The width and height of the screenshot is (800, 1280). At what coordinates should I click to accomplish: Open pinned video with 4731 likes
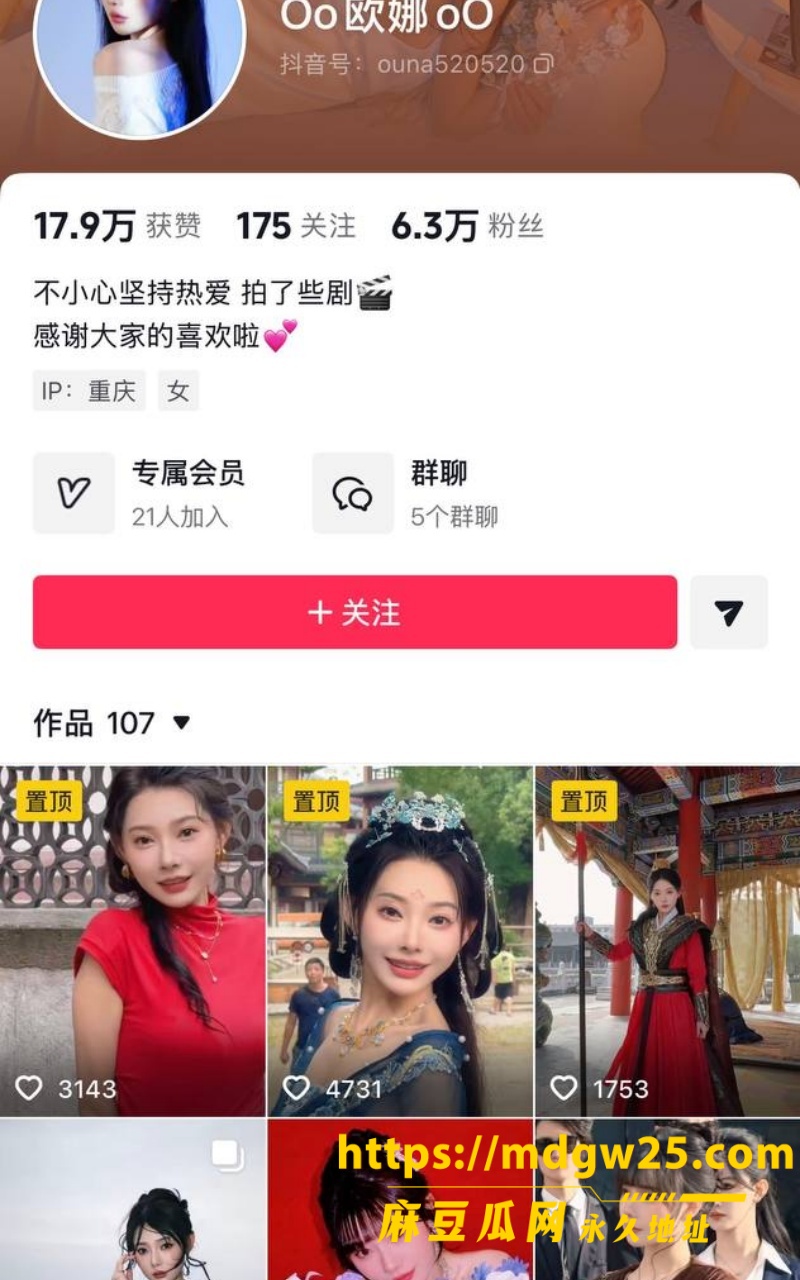pyautogui.click(x=400, y=941)
